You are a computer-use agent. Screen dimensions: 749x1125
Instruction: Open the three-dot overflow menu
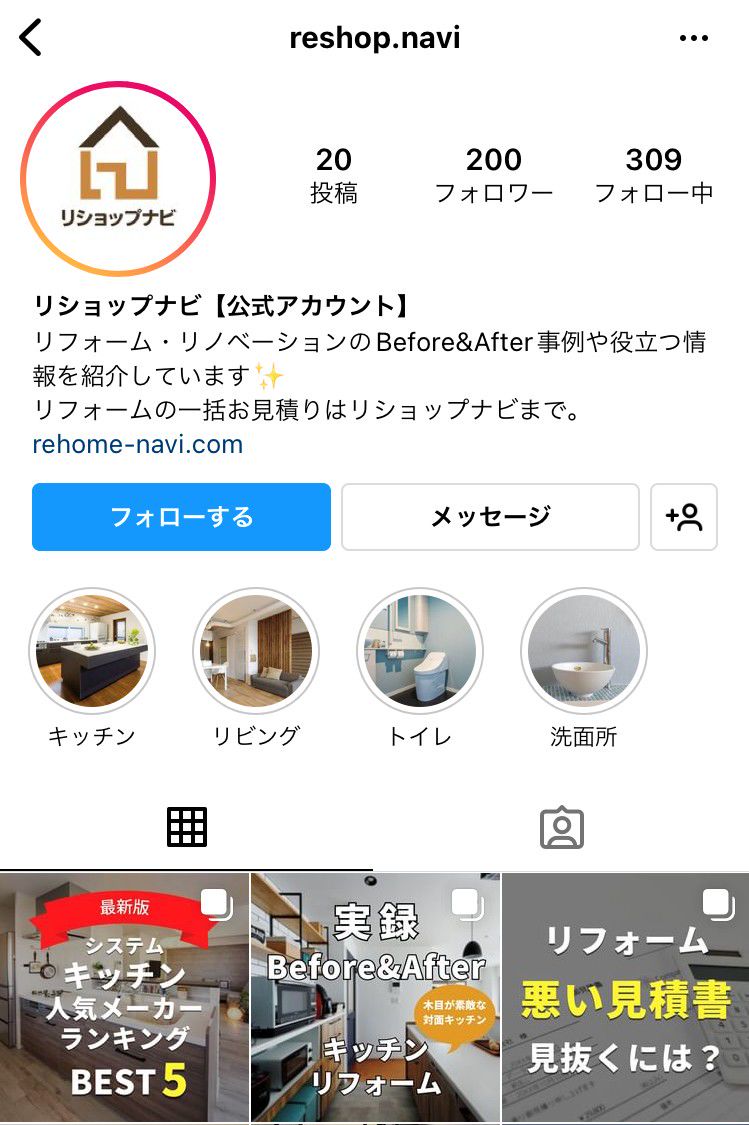coord(693,38)
